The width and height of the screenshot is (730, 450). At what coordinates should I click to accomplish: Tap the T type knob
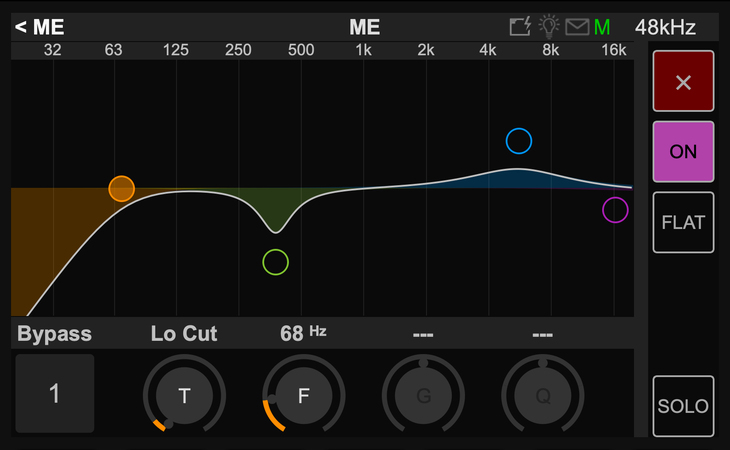click(184, 396)
